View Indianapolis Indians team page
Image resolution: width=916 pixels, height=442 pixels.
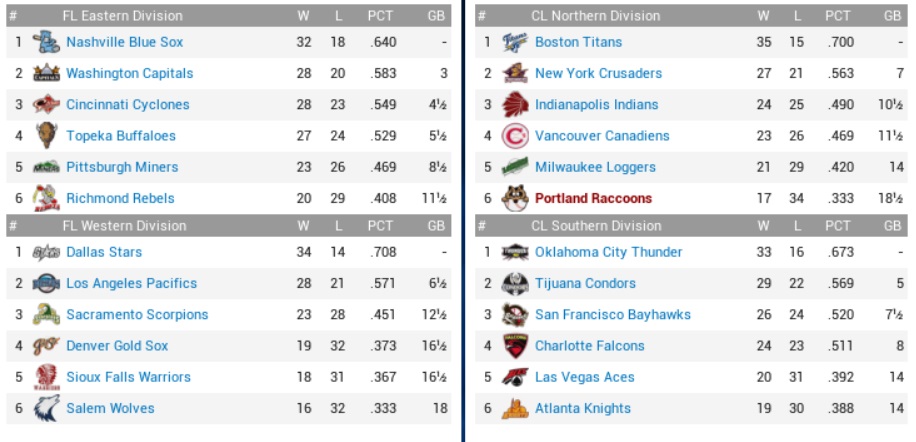pos(596,104)
